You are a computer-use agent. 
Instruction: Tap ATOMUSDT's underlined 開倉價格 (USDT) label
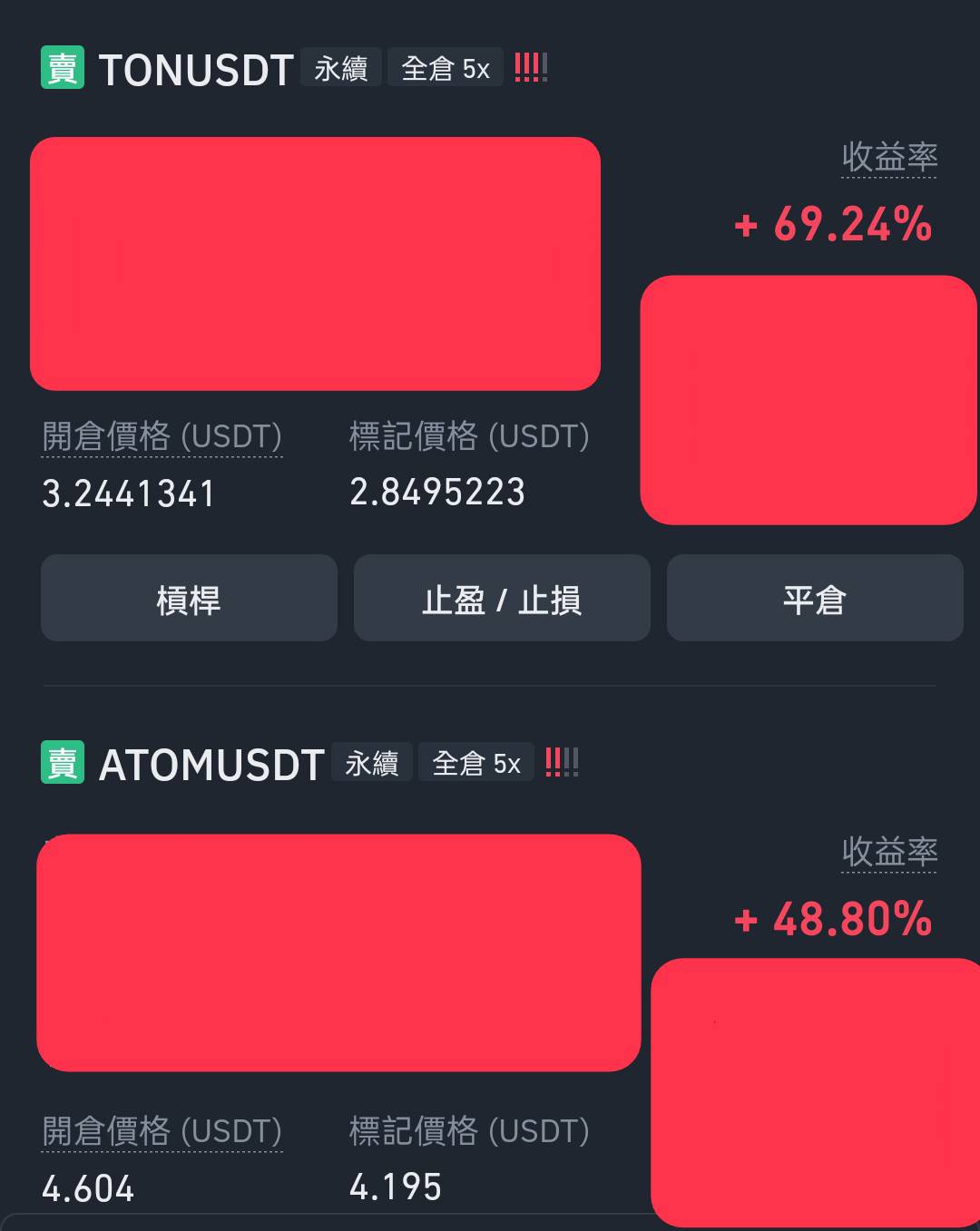(162, 1131)
